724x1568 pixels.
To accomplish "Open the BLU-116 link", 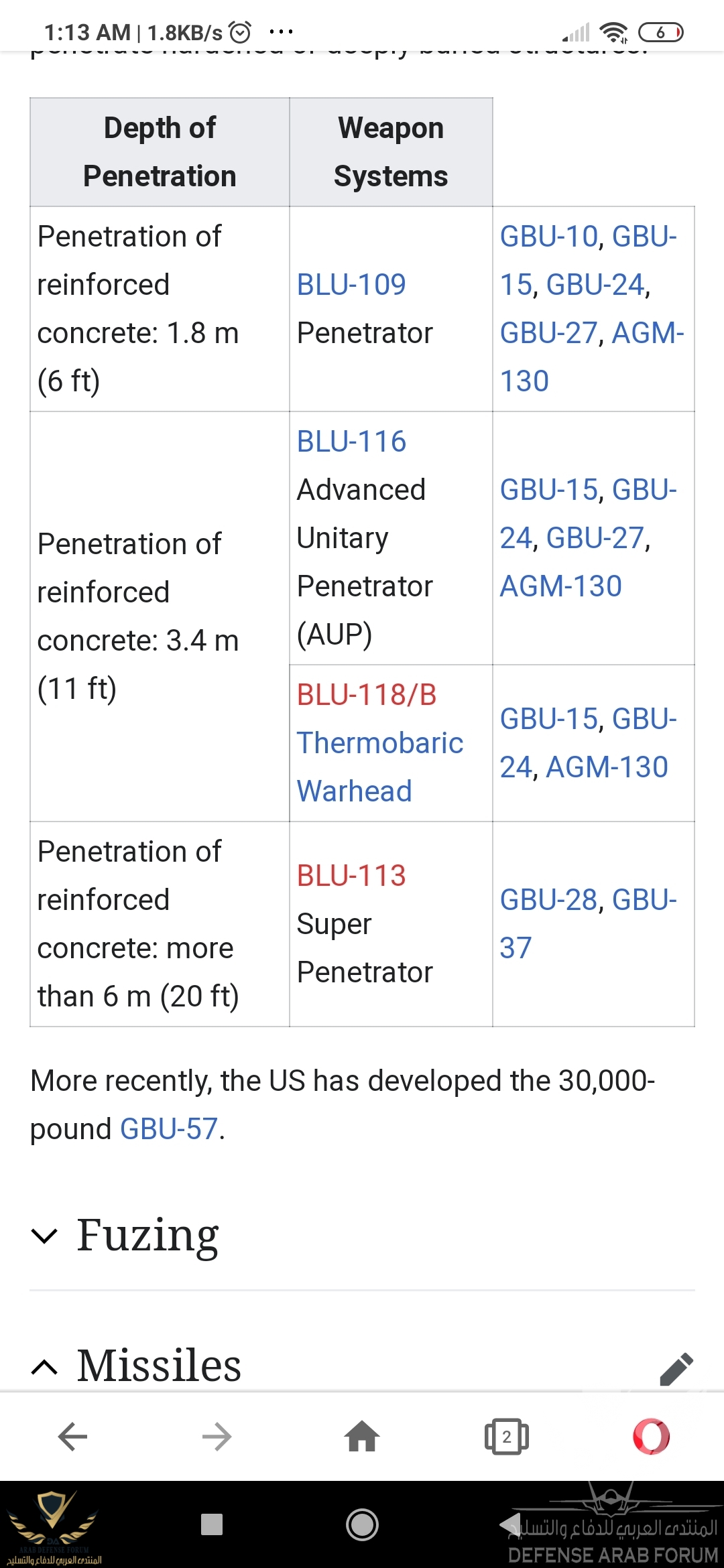I will (351, 442).
